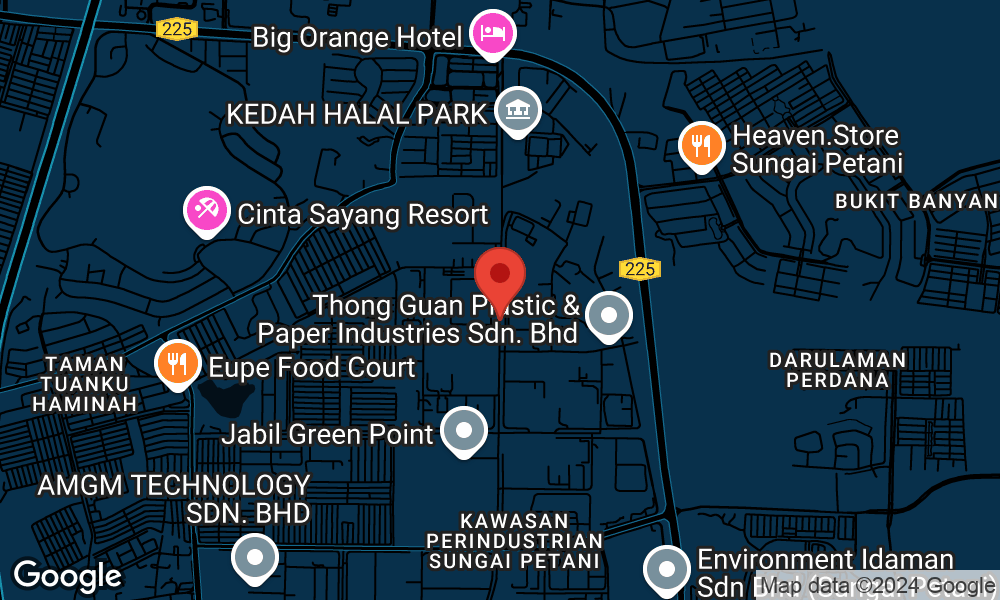Tap the Kedah Halal Park marker
This screenshot has height=600, width=1000.
(x=518, y=112)
